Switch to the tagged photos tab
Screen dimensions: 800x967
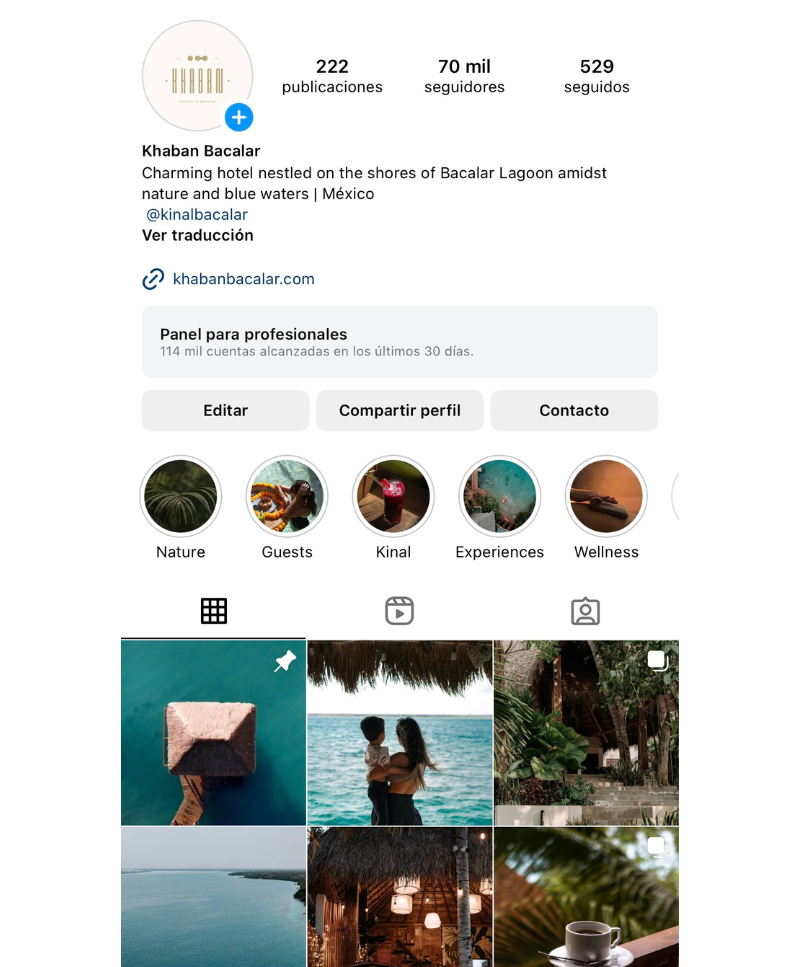[585, 611]
